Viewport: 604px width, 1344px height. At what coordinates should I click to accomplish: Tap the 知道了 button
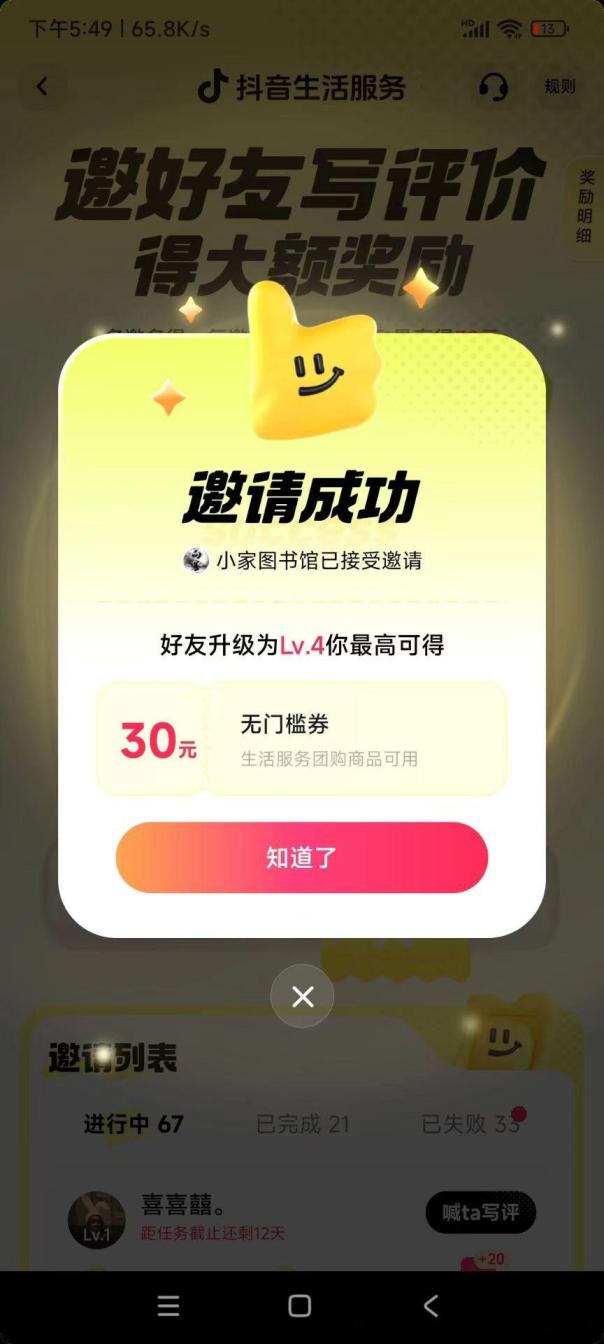pyautogui.click(x=301, y=857)
